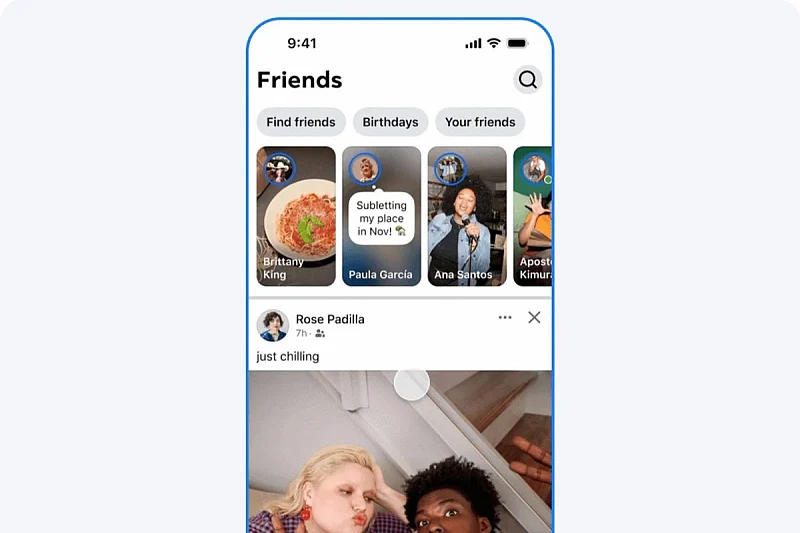The image size is (800, 533).
Task: Open Rose Padilla's profile from her name
Action: click(x=330, y=319)
